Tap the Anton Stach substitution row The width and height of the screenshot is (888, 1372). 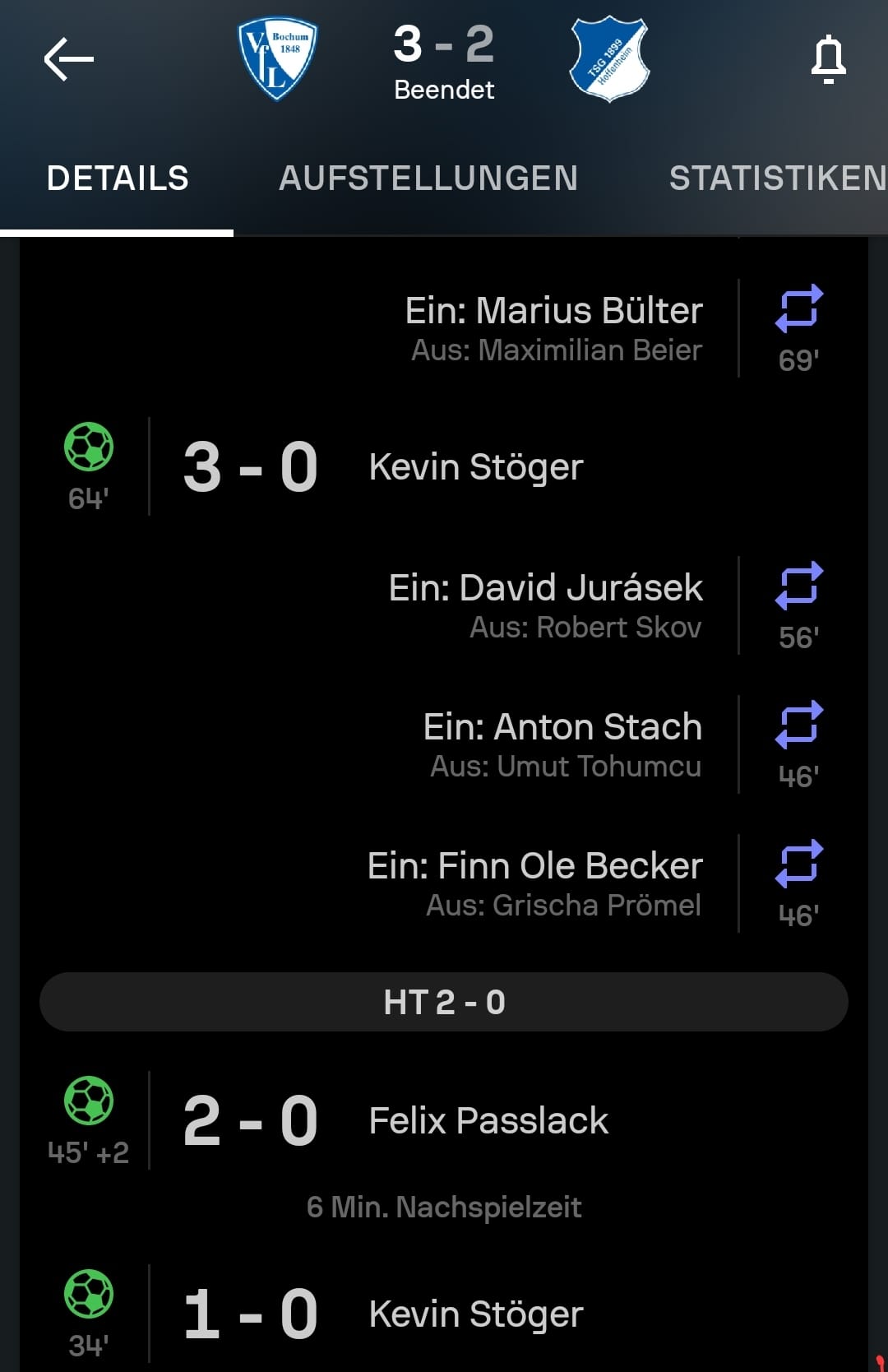(563, 744)
